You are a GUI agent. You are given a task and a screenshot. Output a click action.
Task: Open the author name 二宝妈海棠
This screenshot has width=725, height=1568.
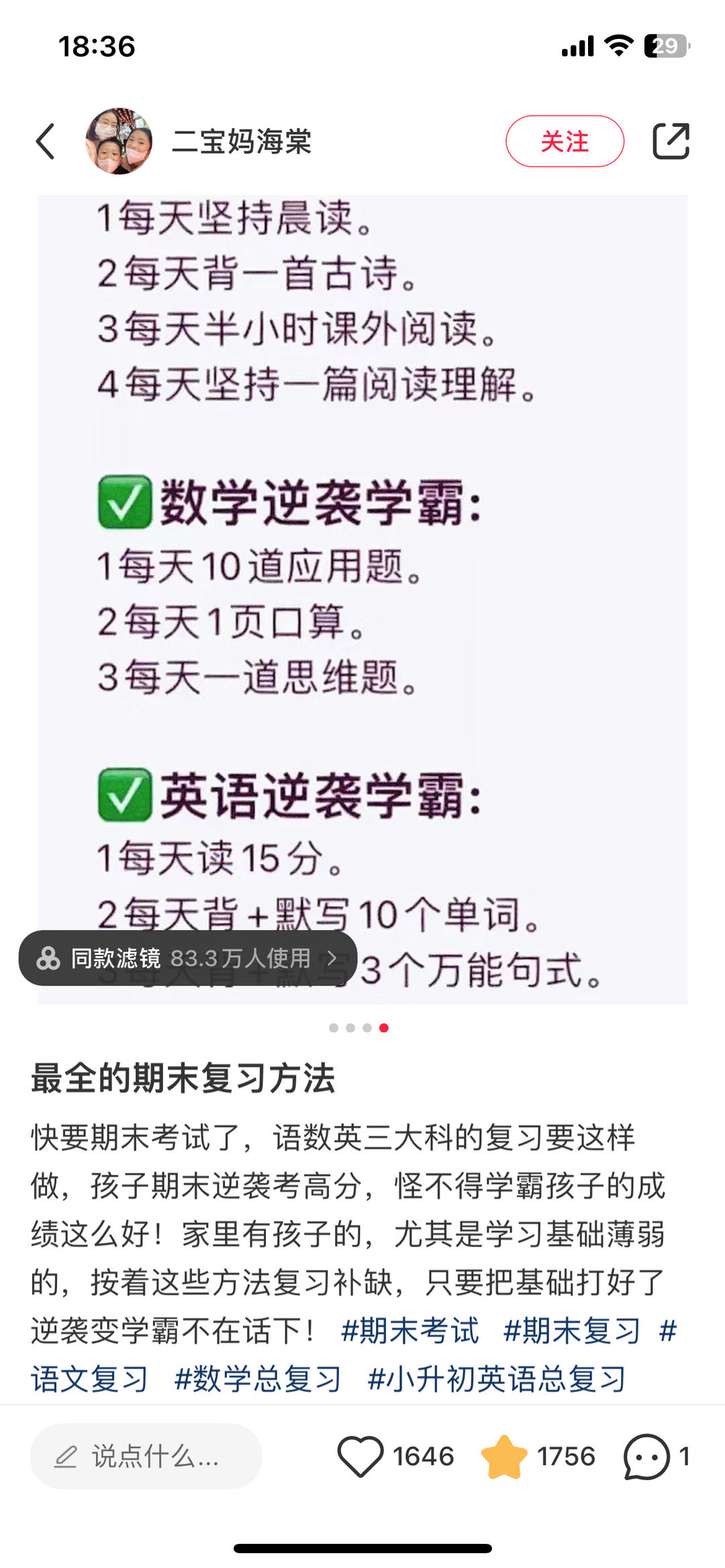(x=242, y=142)
